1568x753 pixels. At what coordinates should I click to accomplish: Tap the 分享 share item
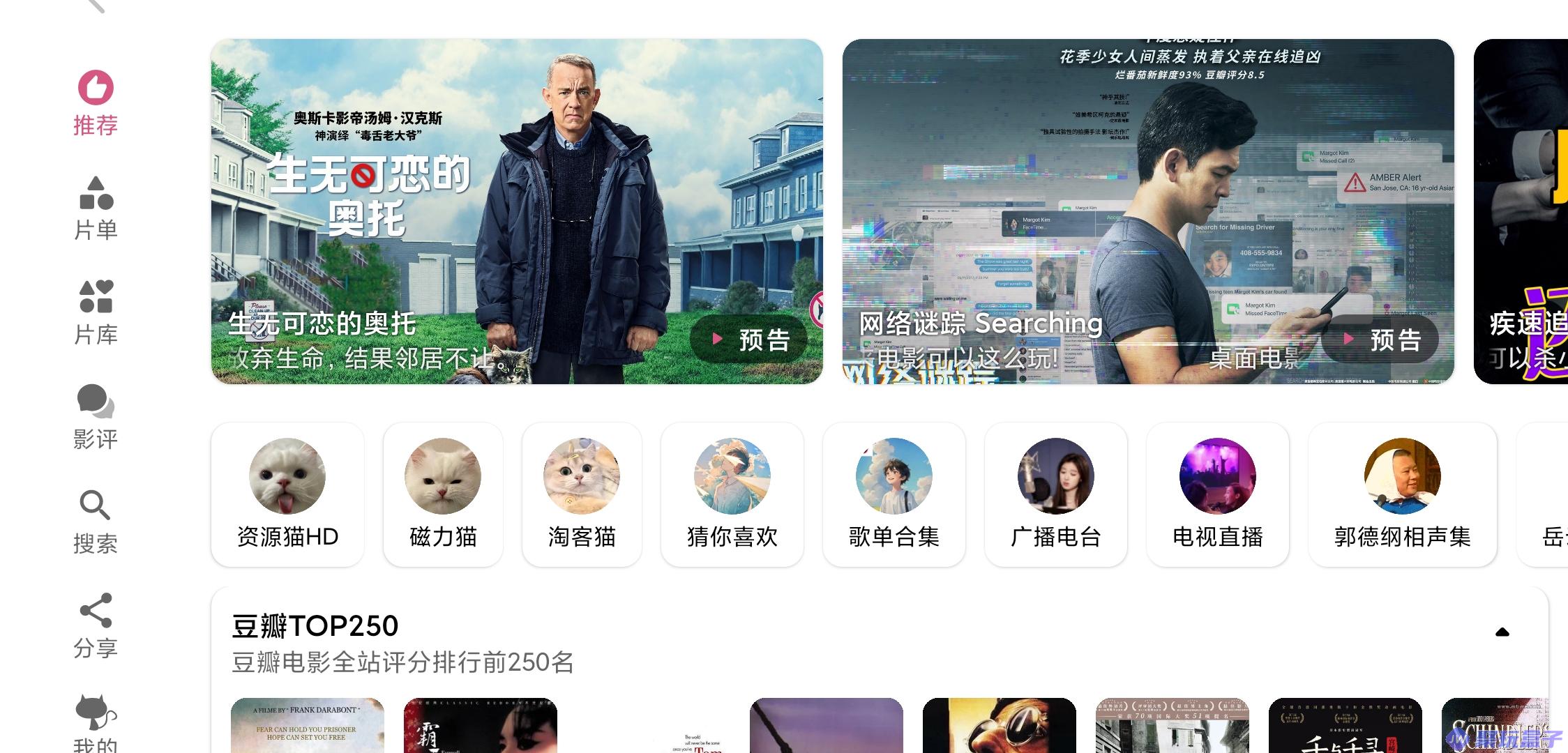[96, 626]
